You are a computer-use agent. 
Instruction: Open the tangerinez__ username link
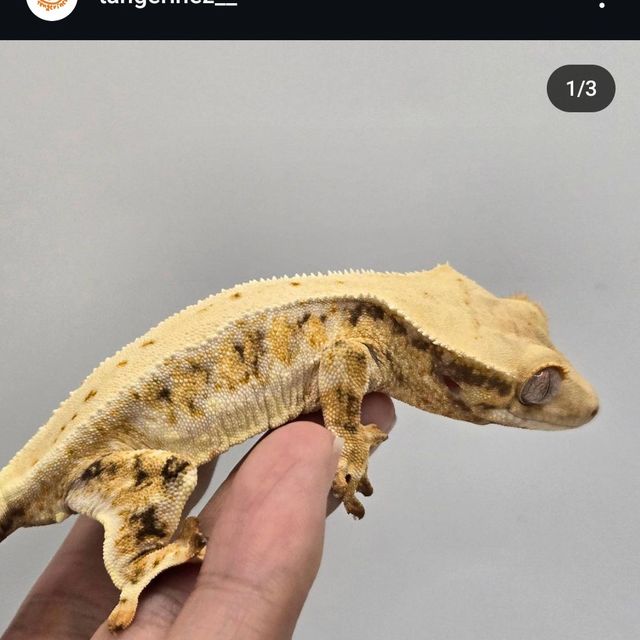(x=168, y=4)
